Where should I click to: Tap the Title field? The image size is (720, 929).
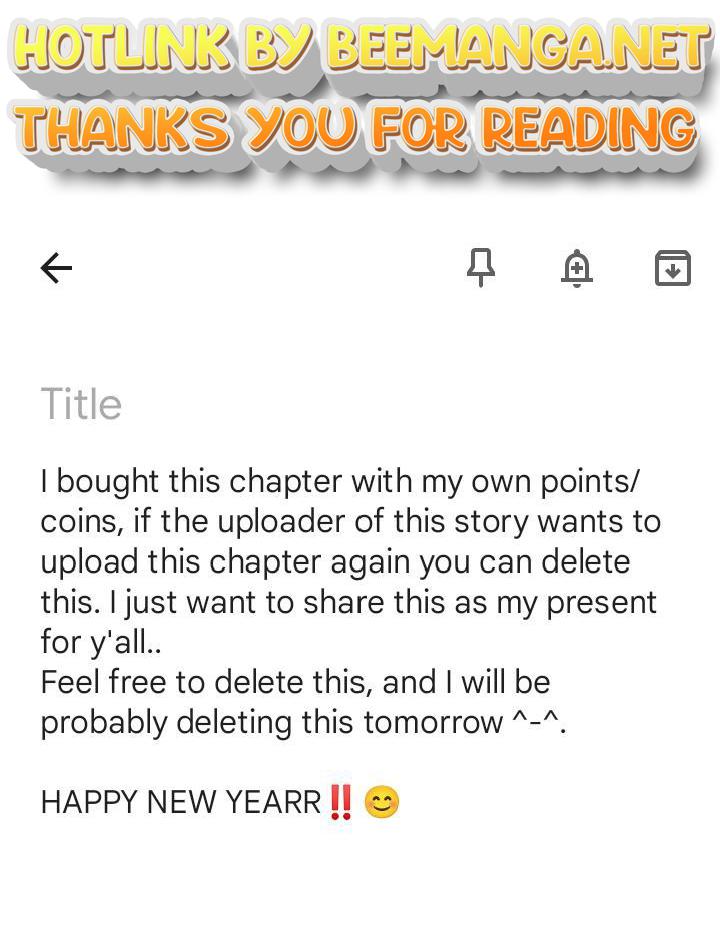tap(82, 405)
